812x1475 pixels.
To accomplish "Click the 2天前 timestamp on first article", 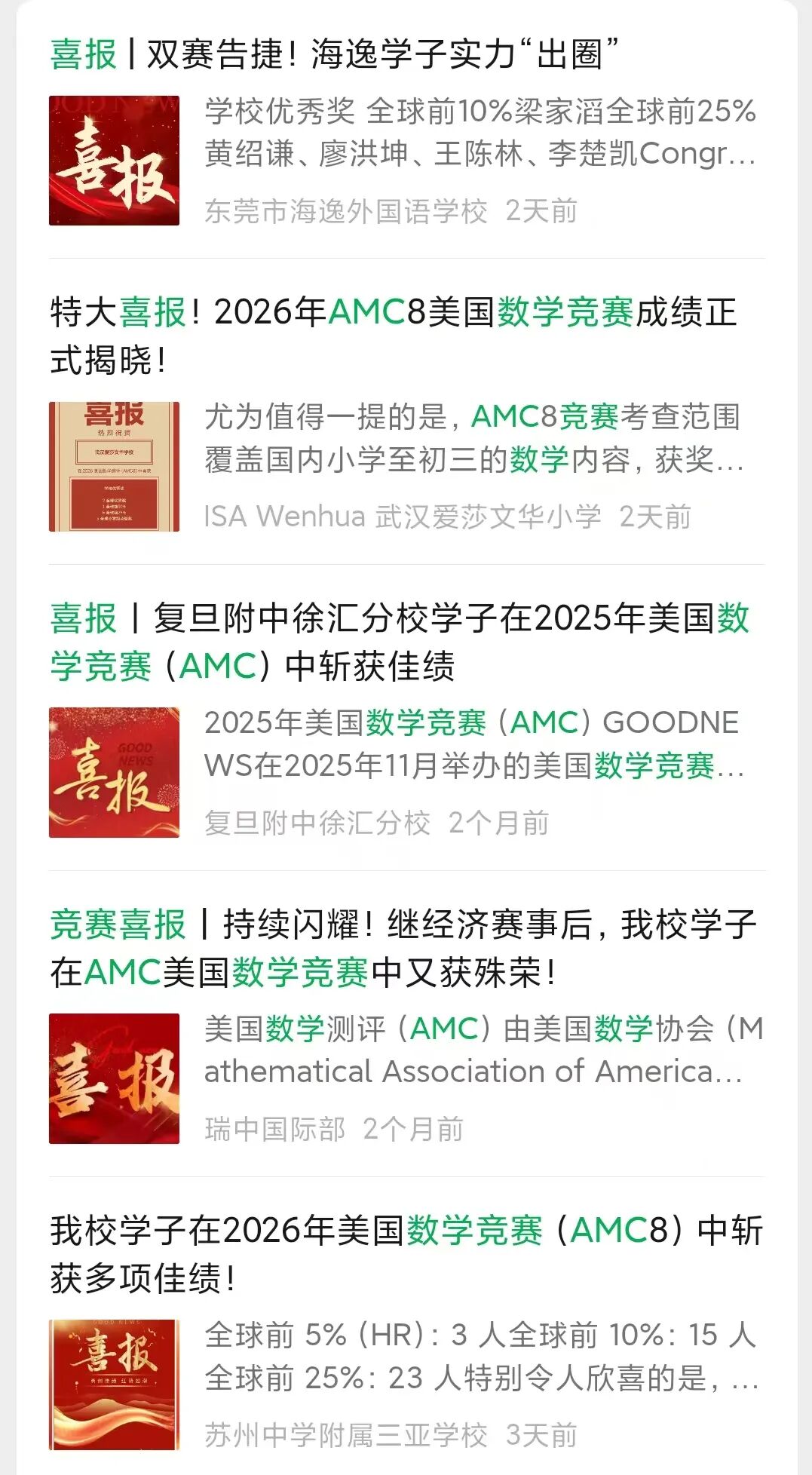I will coord(542,212).
